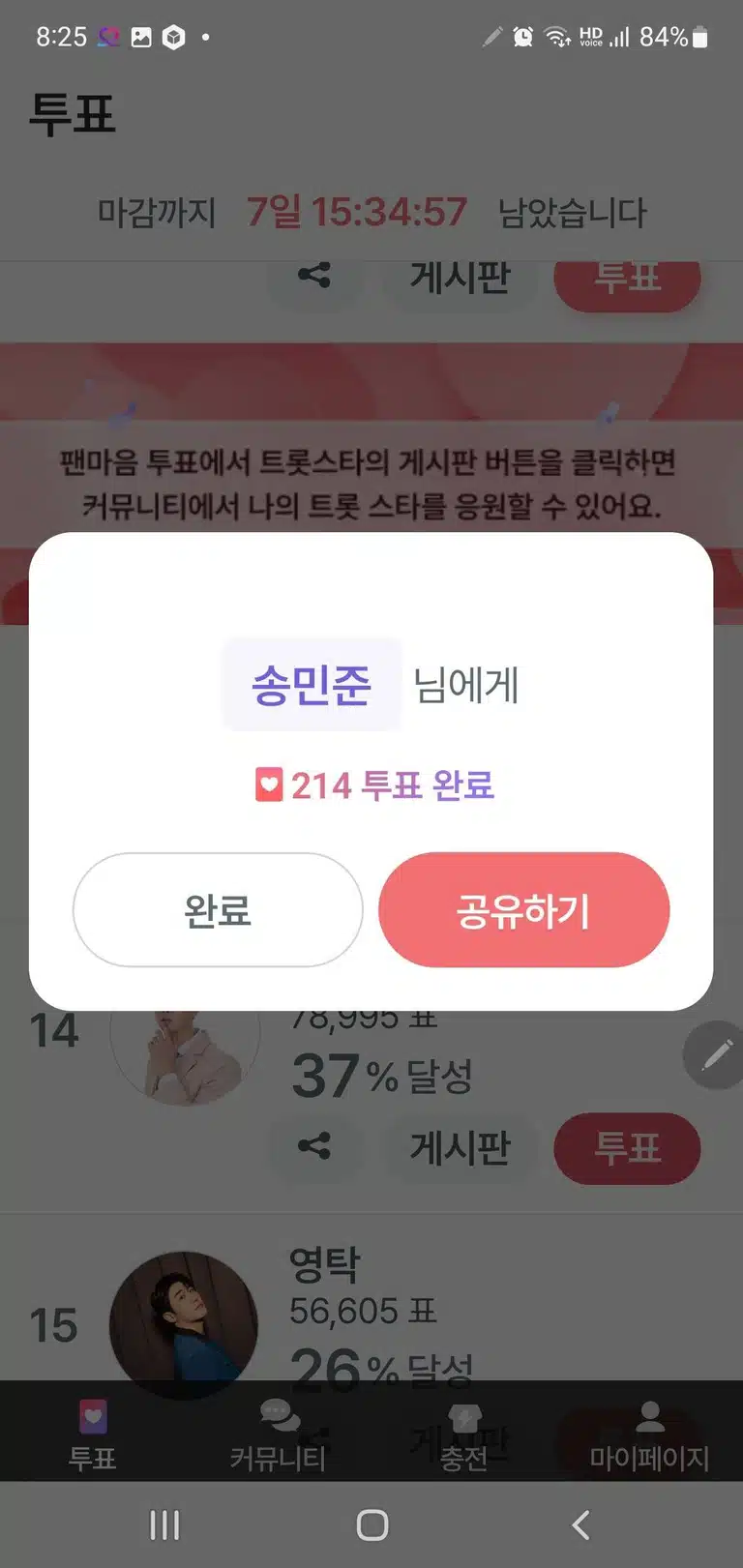The image size is (743, 1568).
Task: Share the vote with 공유하기
Action: tap(523, 909)
